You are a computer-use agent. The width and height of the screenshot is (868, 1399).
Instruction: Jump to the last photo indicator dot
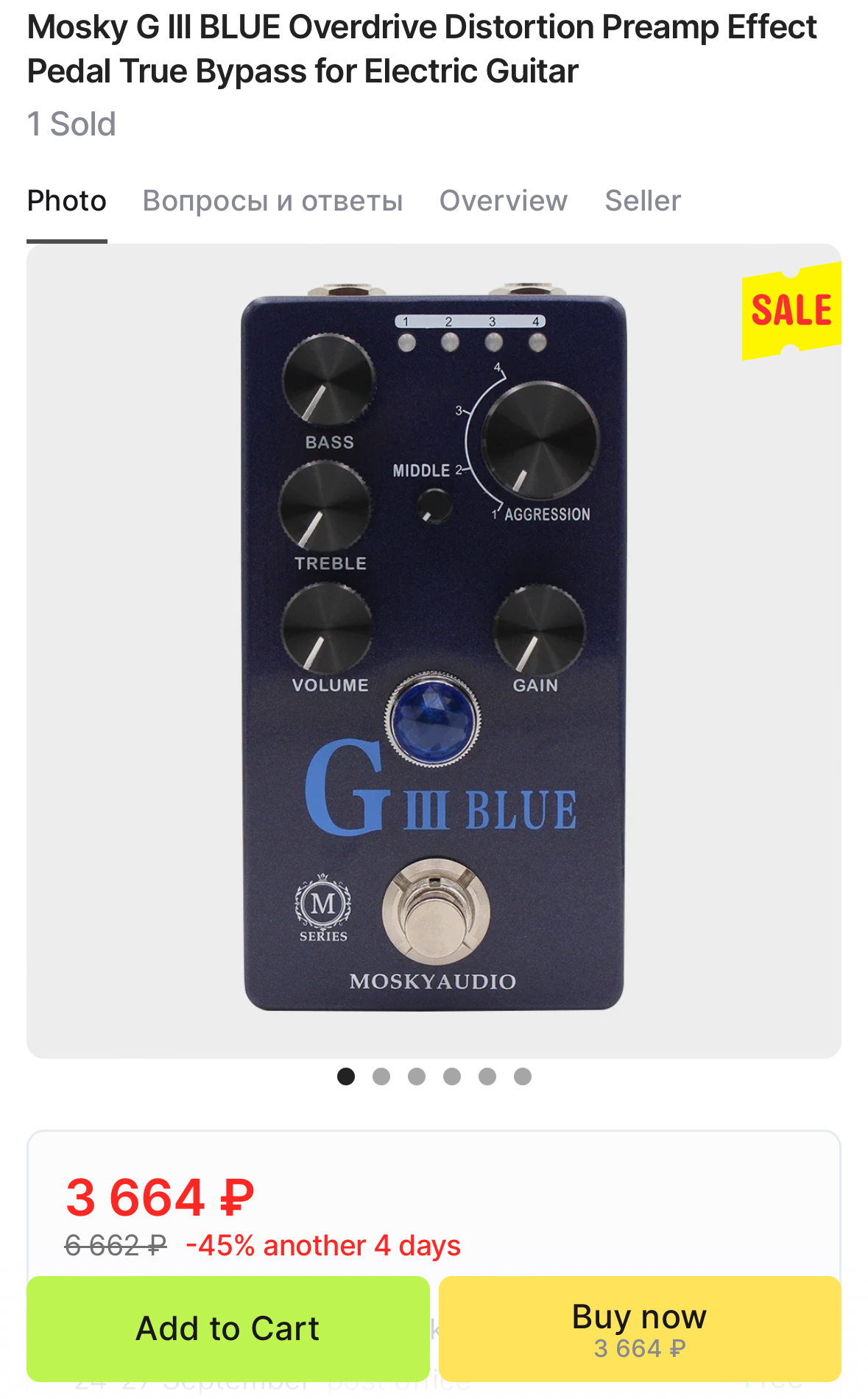pos(523,1076)
